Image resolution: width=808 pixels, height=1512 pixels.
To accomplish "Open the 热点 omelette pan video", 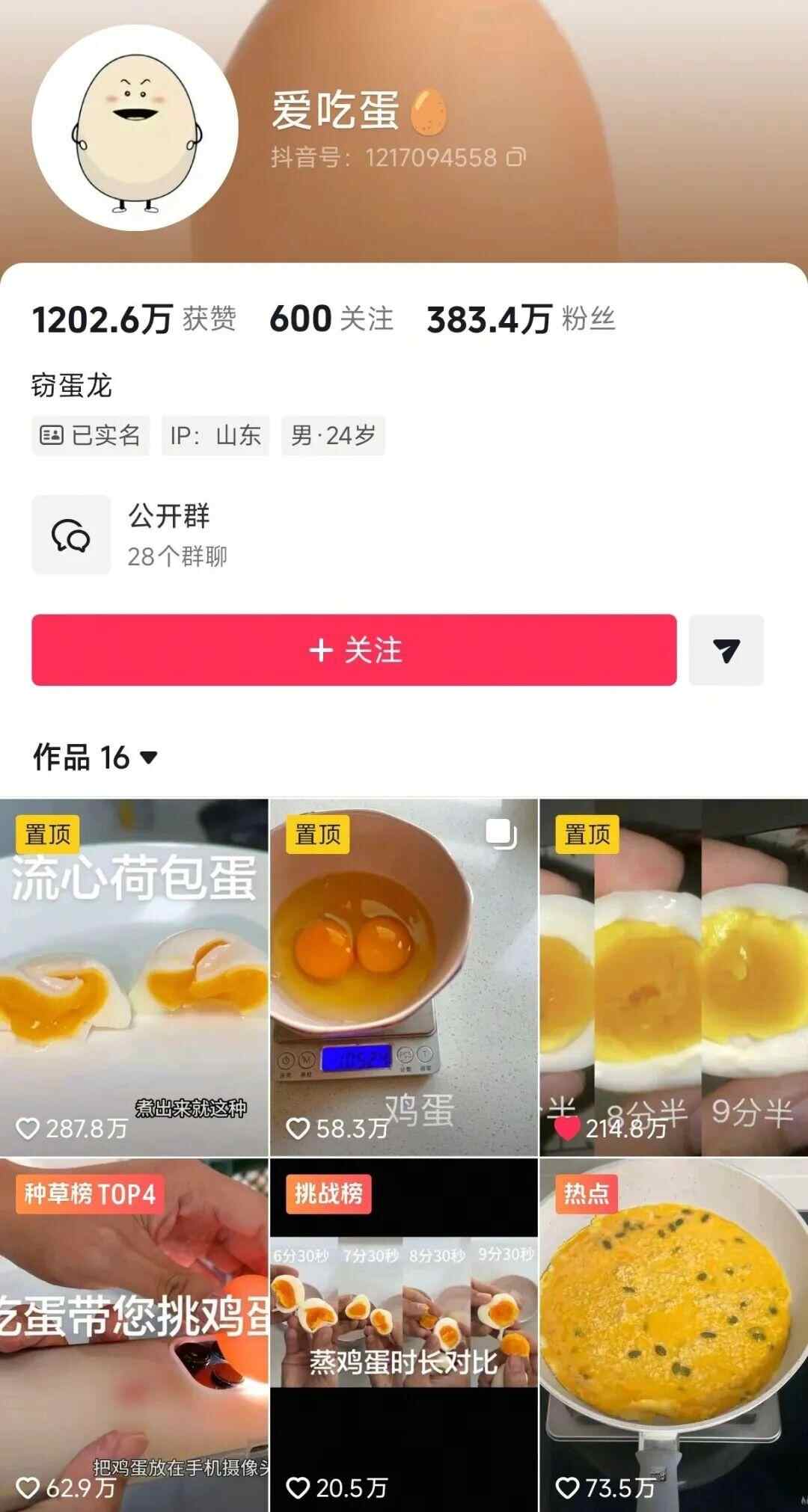I will (x=673, y=1335).
